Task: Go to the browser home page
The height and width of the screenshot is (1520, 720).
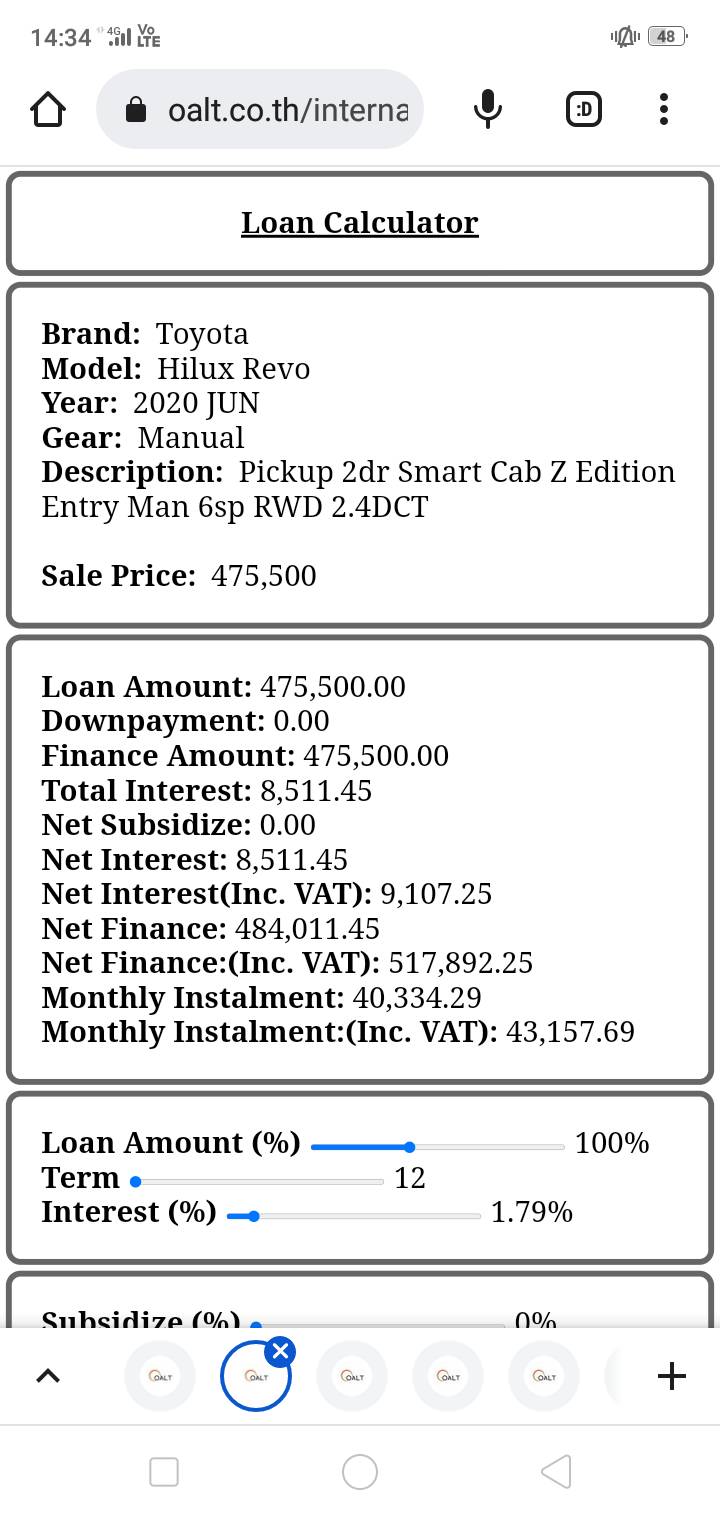Action: click(x=48, y=109)
